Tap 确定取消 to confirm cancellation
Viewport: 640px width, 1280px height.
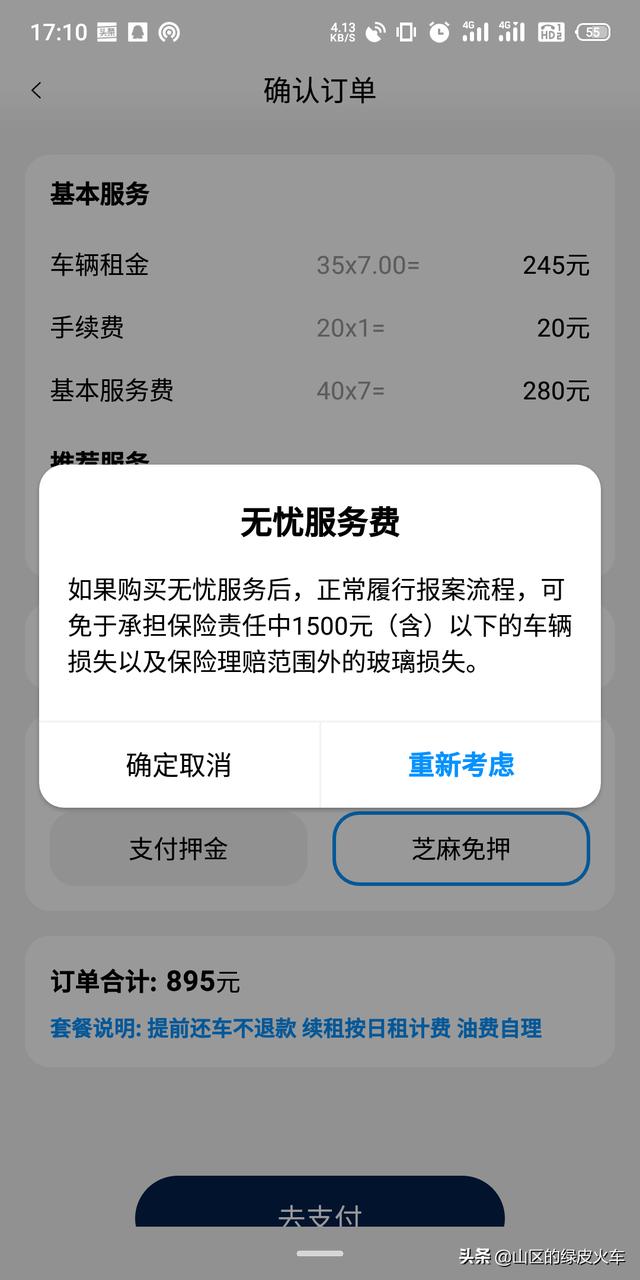click(x=179, y=765)
